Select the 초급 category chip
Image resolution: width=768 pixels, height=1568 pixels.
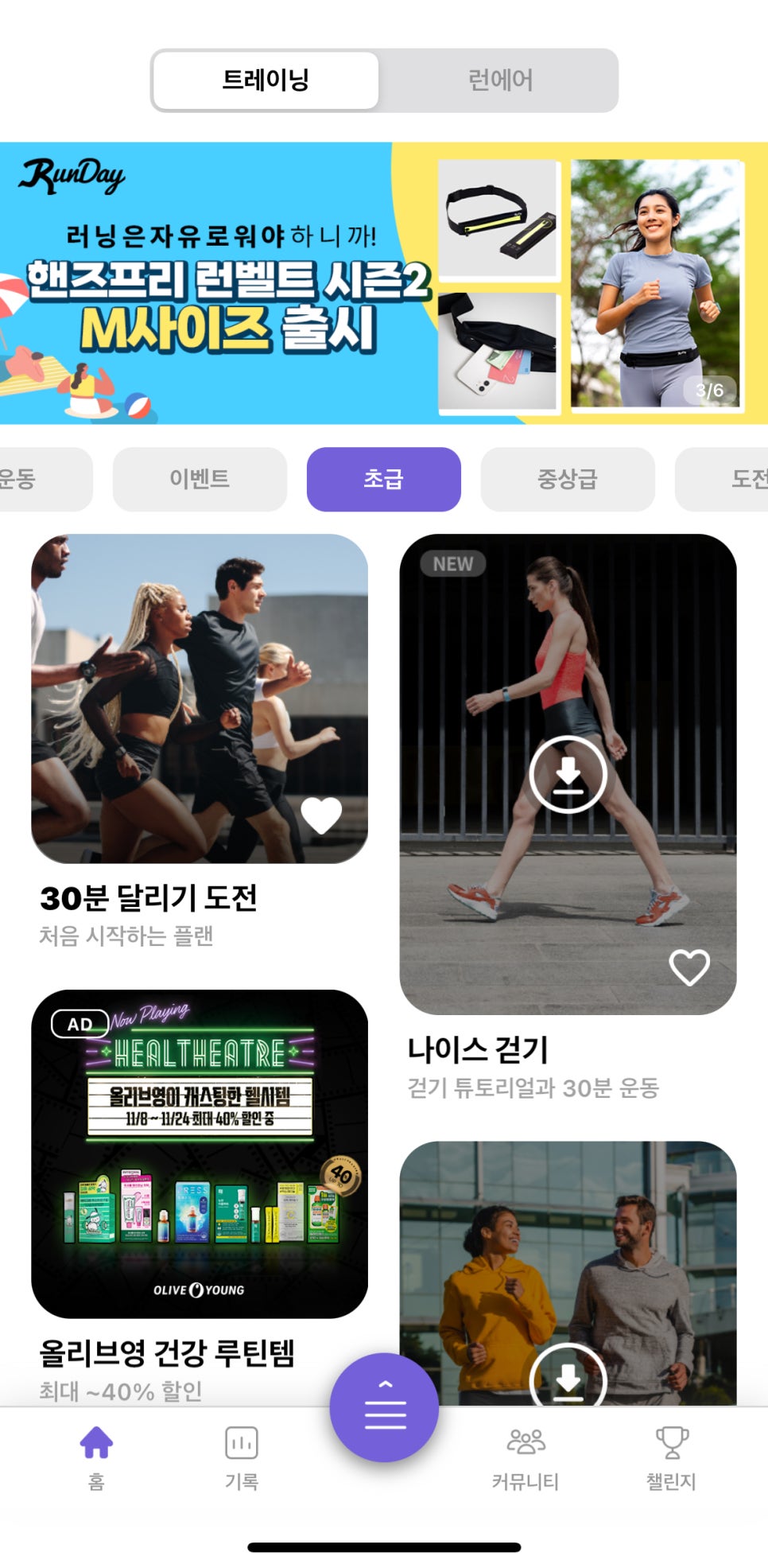[x=383, y=479]
